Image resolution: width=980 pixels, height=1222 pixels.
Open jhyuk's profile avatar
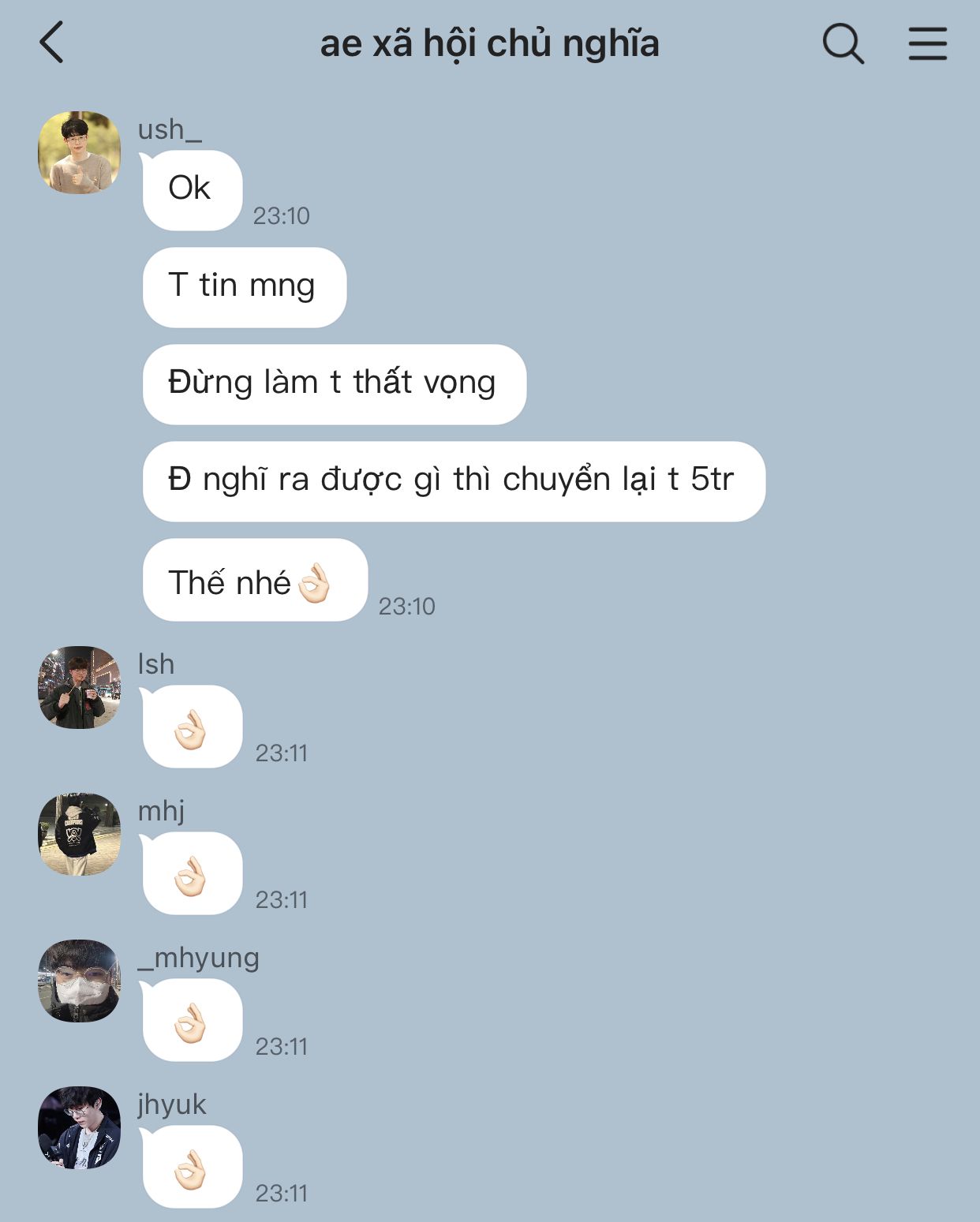(80, 1127)
